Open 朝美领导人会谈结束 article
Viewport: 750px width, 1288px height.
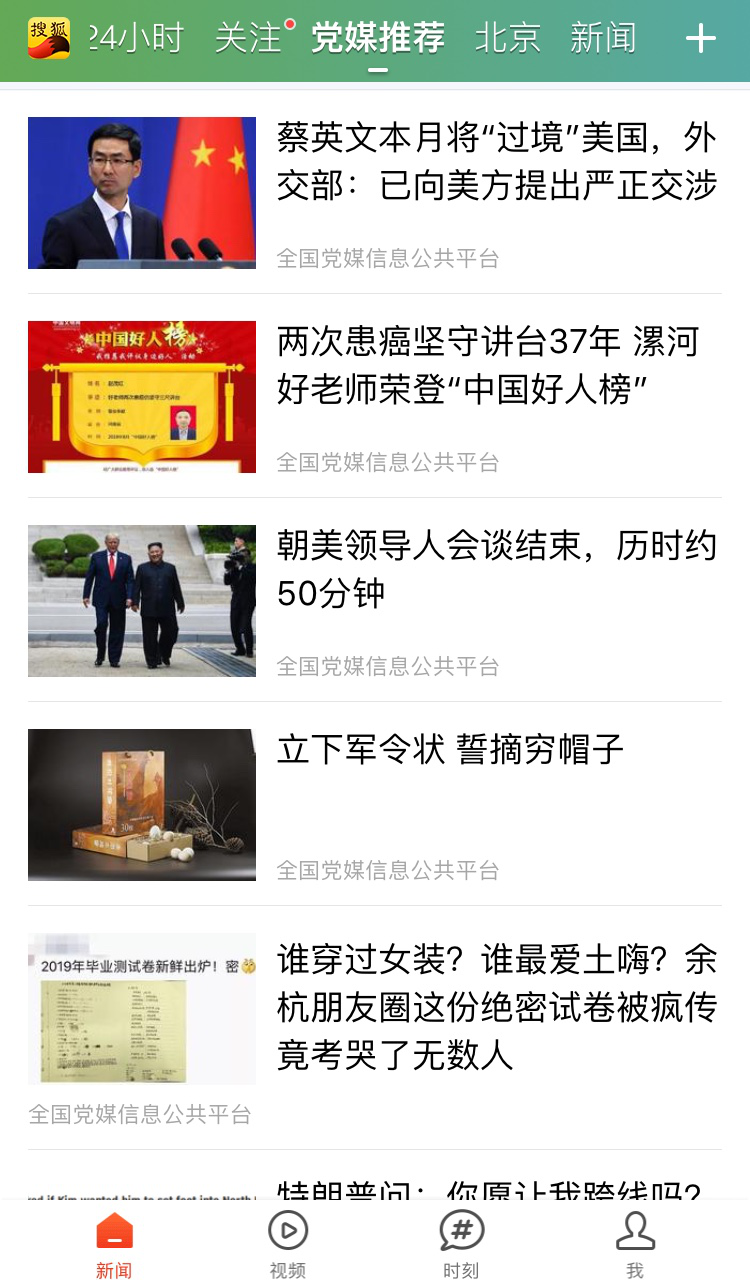tap(496, 569)
